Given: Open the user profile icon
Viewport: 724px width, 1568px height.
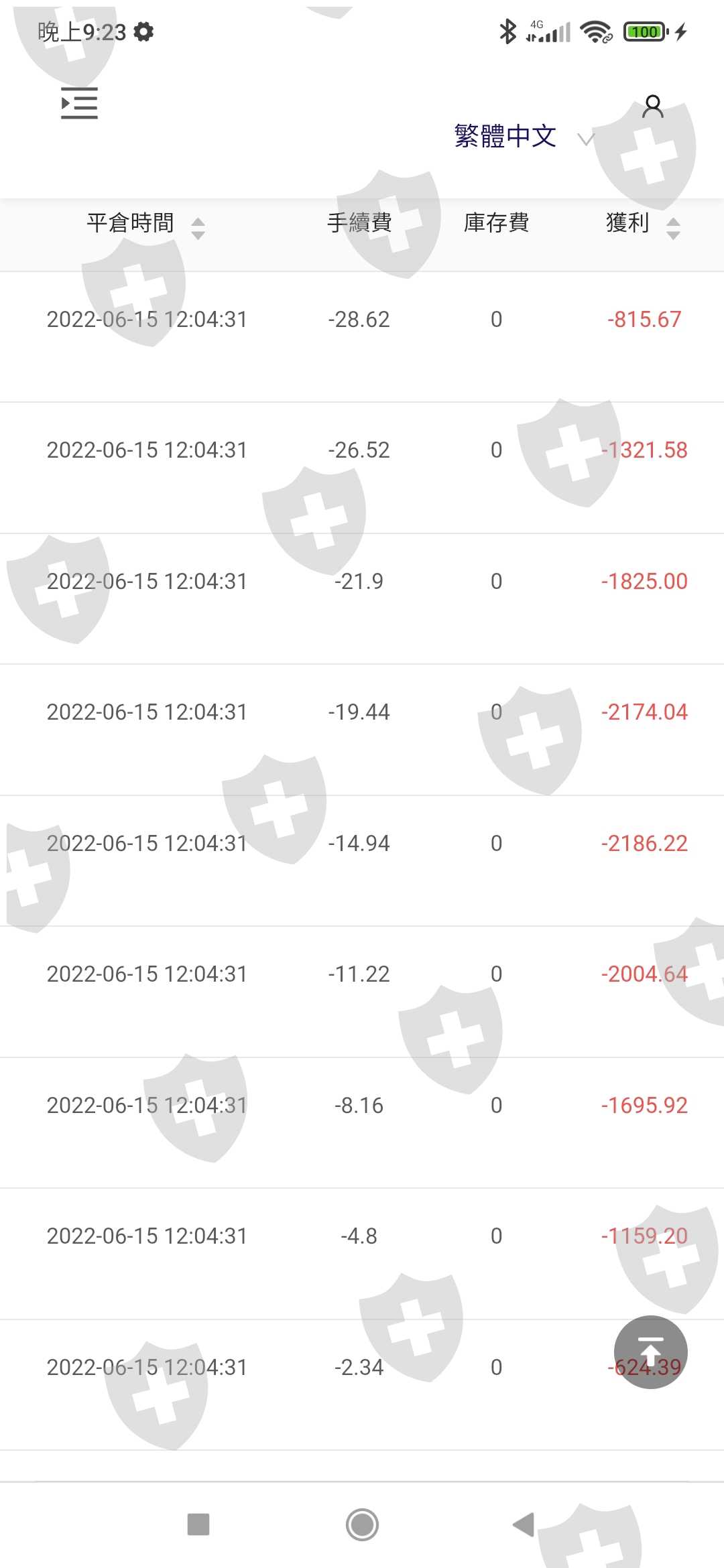Looking at the screenshot, I should pos(652,107).
